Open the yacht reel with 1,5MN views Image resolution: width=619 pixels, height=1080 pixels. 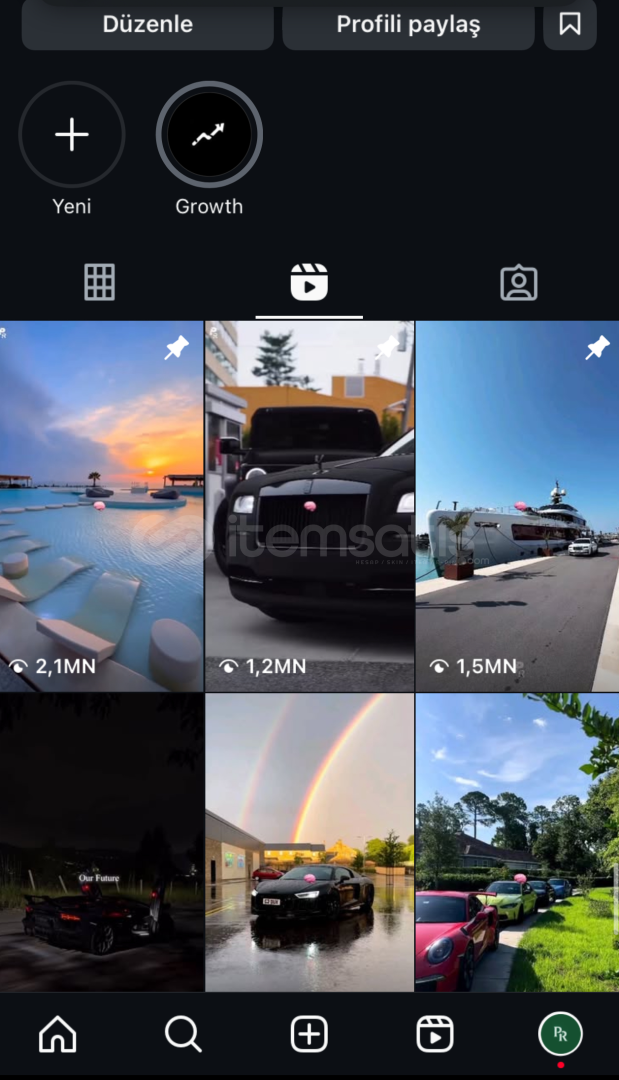[518, 506]
